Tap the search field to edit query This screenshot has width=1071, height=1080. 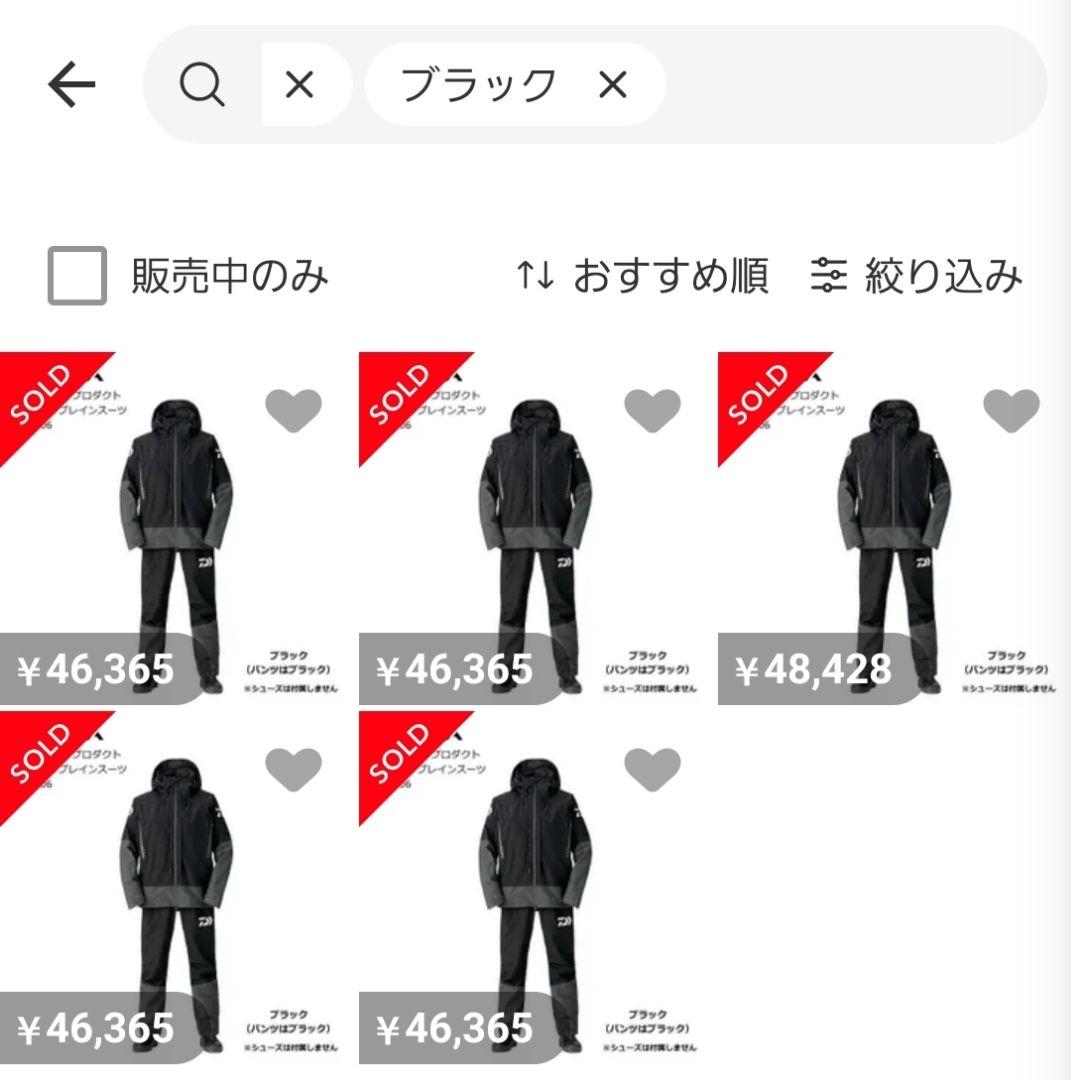850,86
